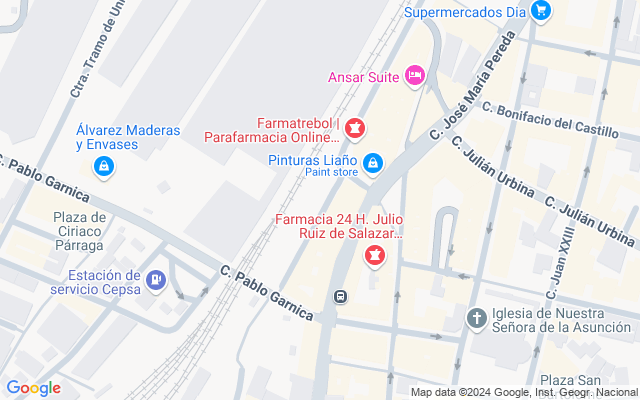Open the Pinturas Liaño paint store marker

(373, 162)
